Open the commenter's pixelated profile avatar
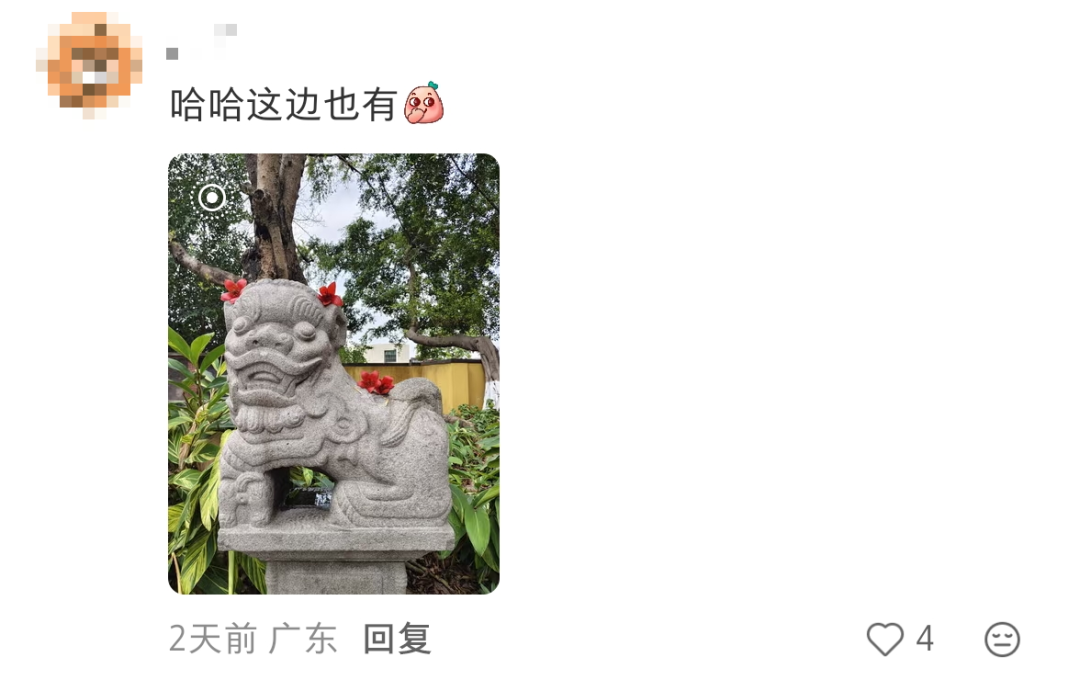The image size is (1080, 691). [92, 64]
